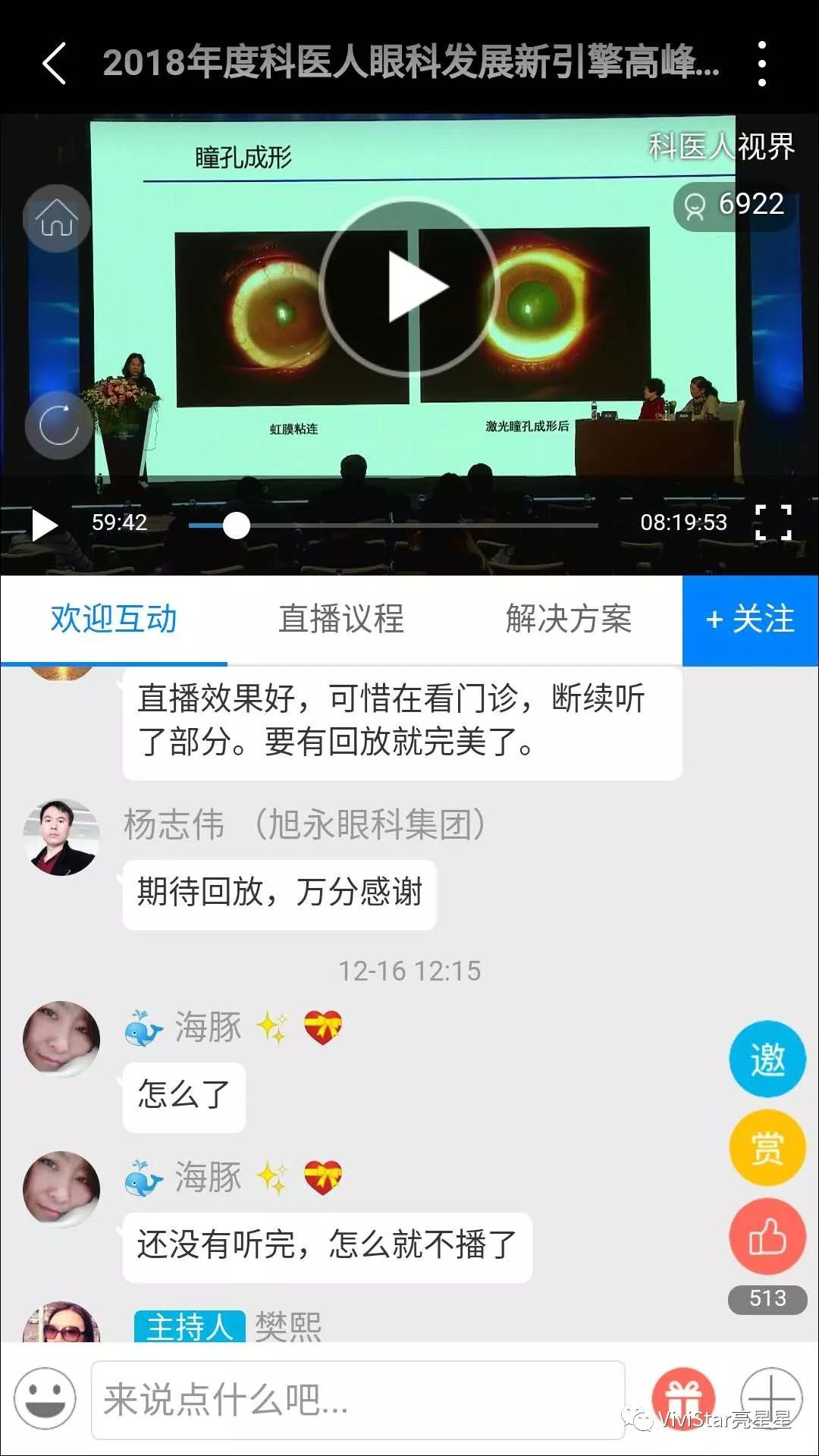Tap the refresh icon on video
The width and height of the screenshot is (819, 1456).
coord(58,425)
